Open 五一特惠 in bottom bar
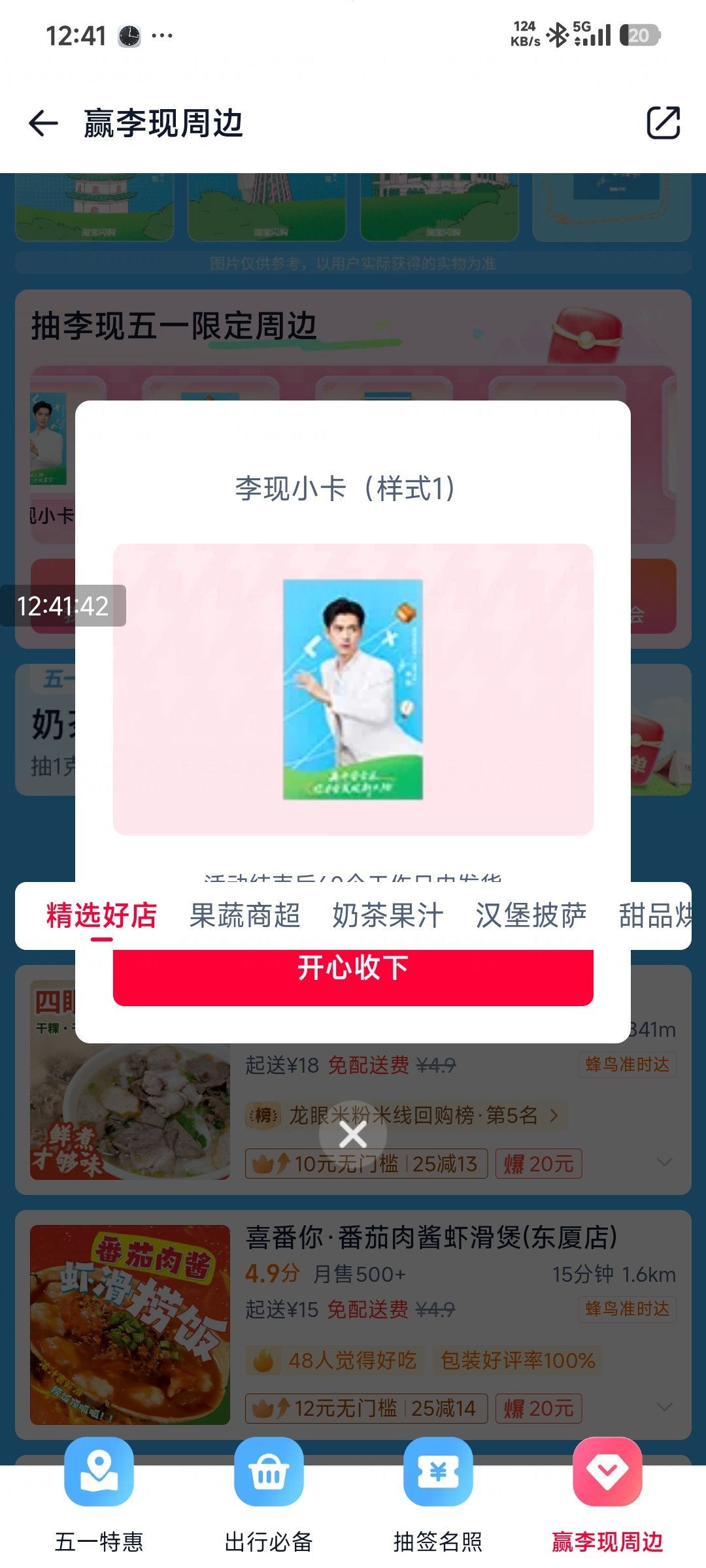Screen dimensions: 706x1568 99,1495
